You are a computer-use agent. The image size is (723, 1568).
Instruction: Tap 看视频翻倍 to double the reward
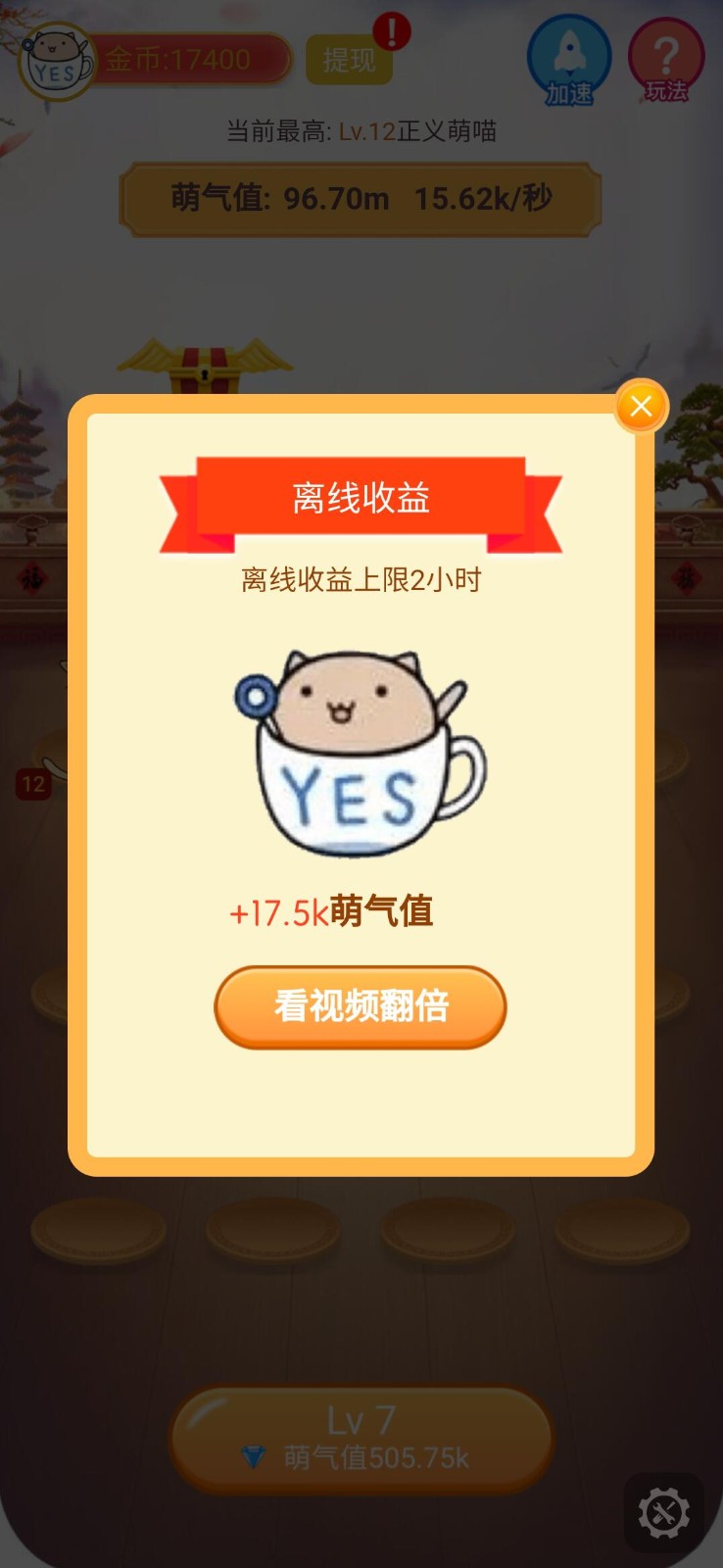click(x=361, y=1006)
